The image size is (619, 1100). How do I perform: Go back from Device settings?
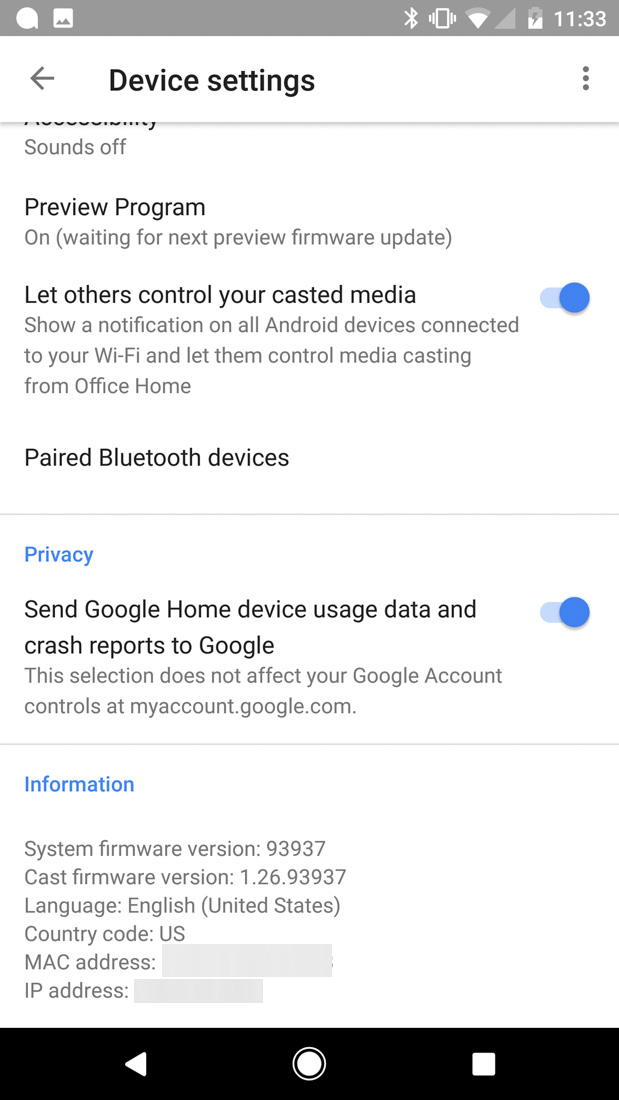click(x=42, y=79)
